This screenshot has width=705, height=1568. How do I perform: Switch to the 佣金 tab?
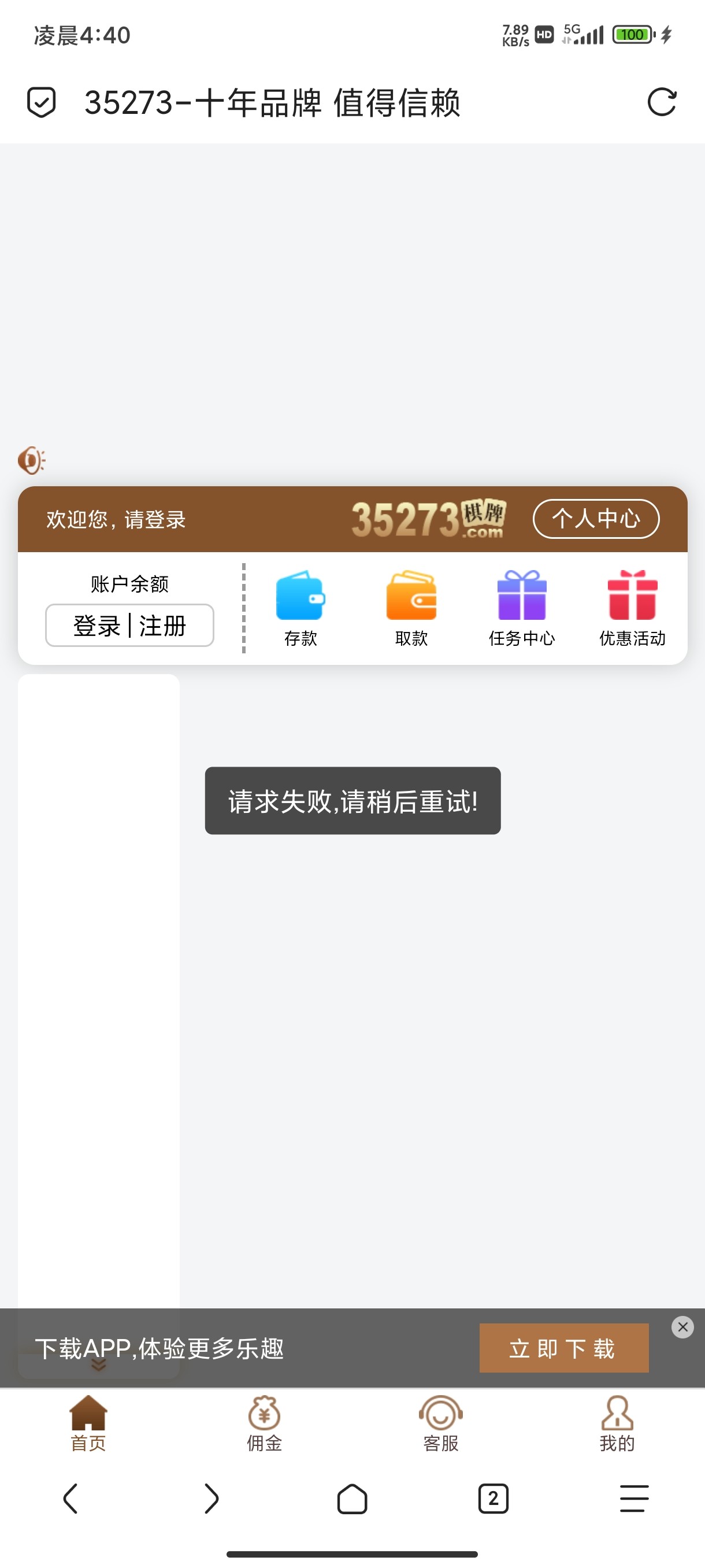264,1423
